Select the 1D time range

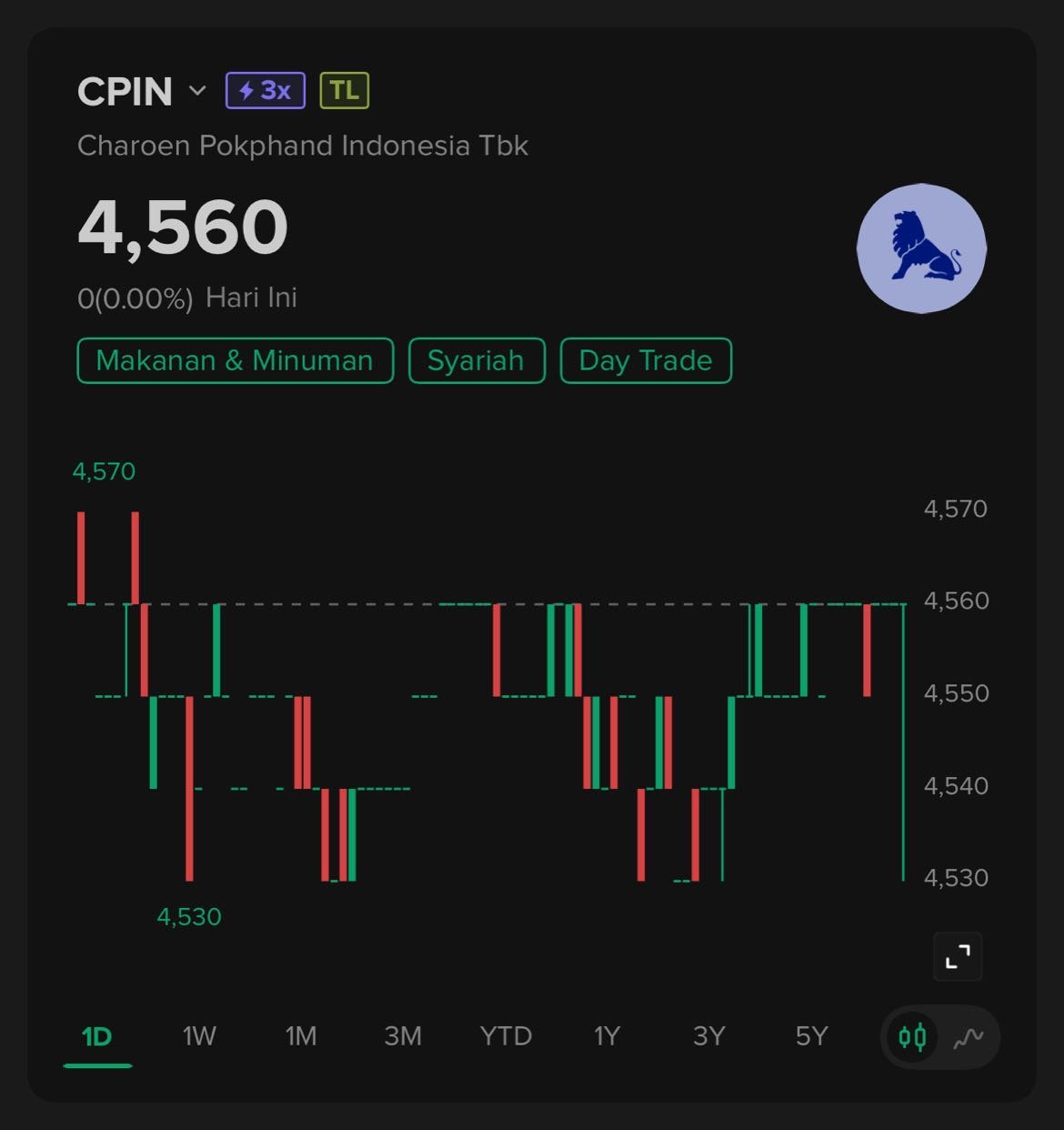coord(96,1036)
